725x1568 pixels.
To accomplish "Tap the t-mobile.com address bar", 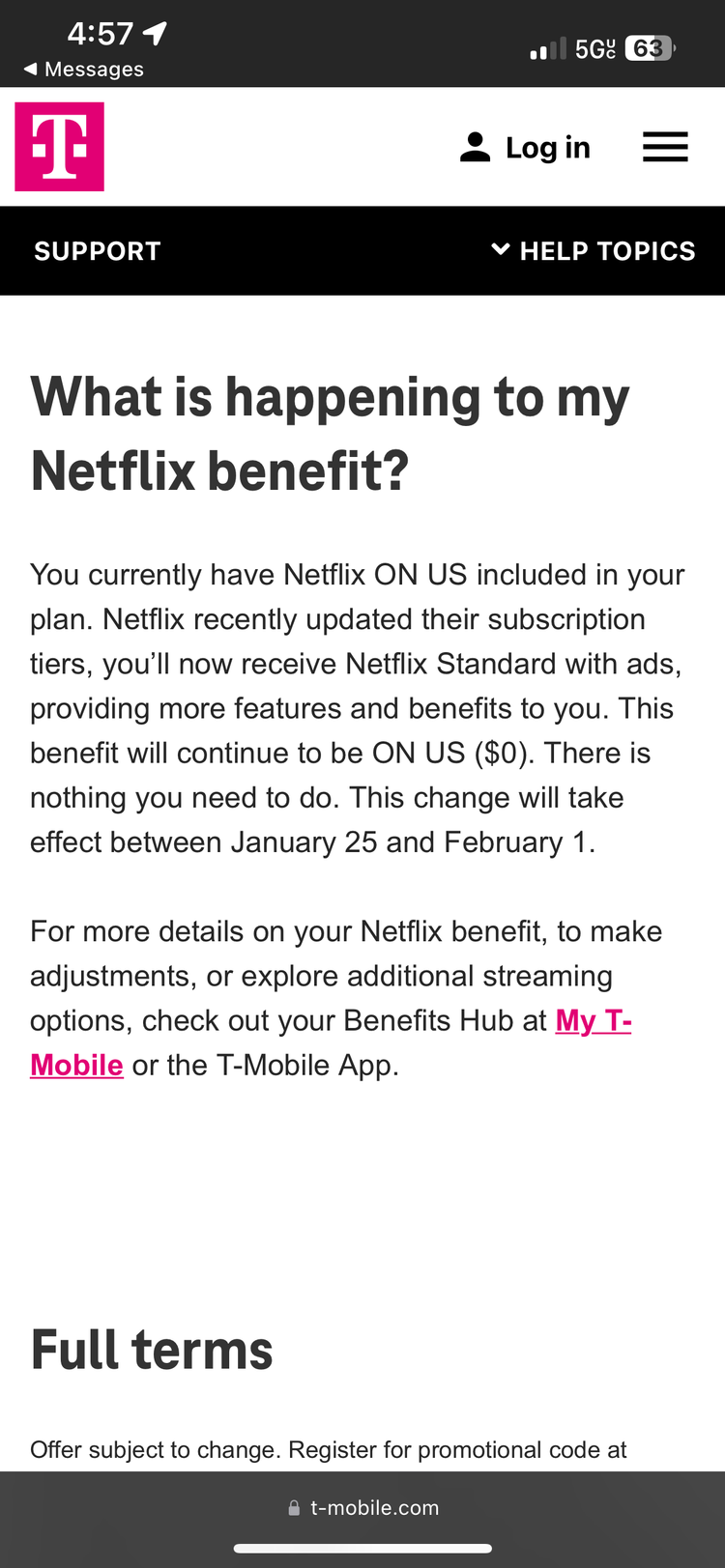I will tap(362, 1507).
